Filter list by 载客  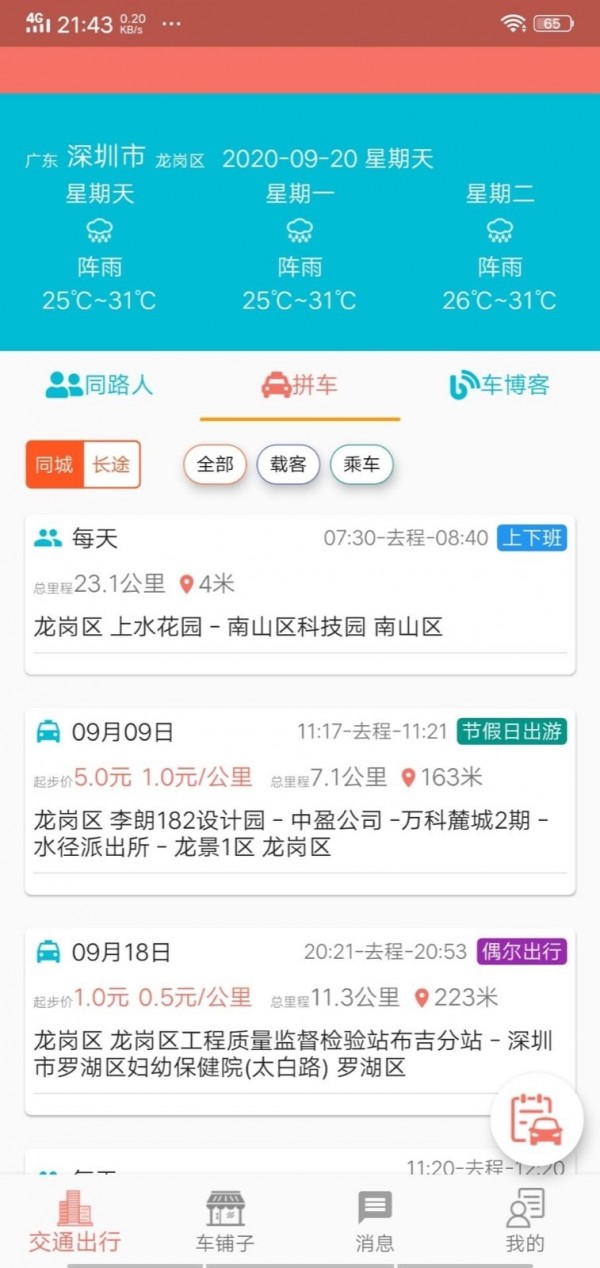(288, 464)
